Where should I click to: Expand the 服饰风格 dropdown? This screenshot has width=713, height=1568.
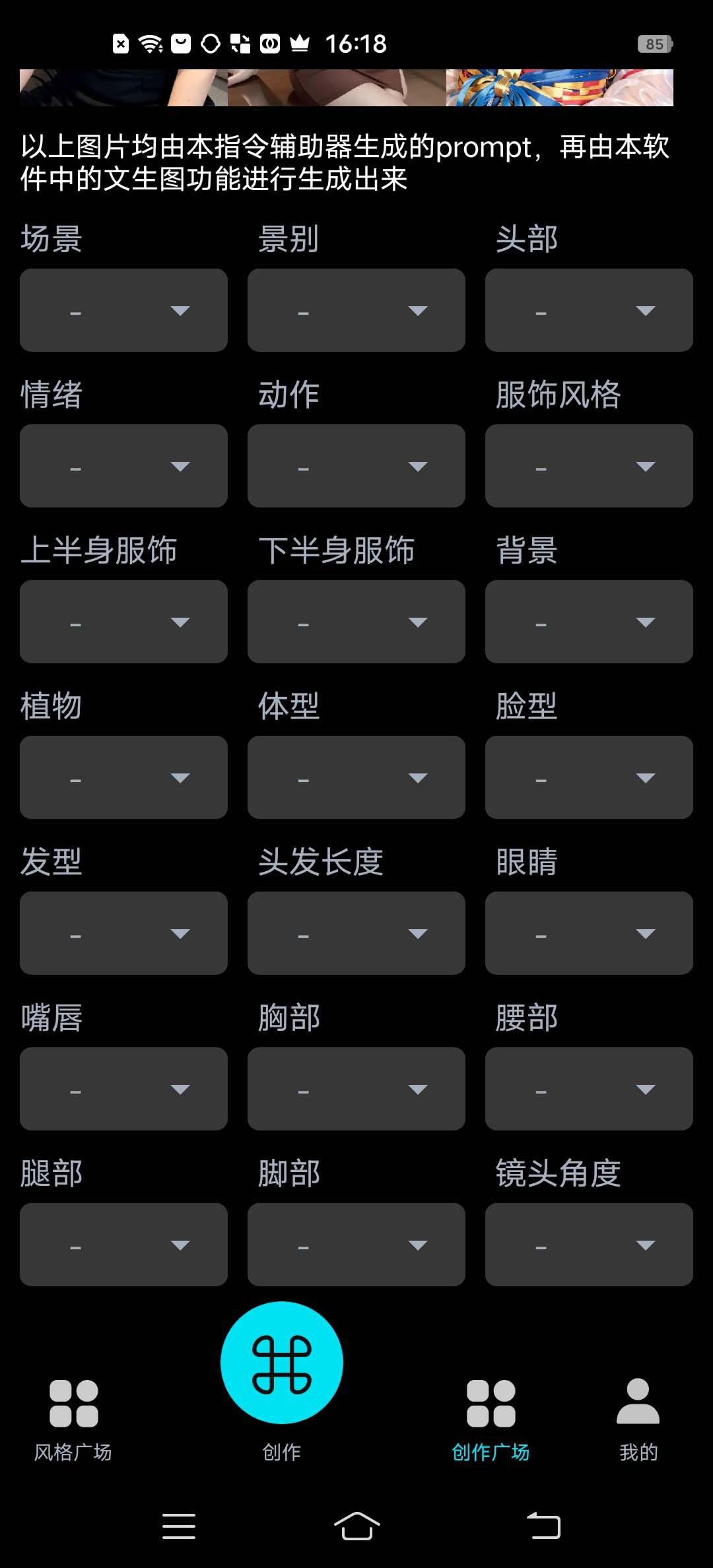click(588, 467)
